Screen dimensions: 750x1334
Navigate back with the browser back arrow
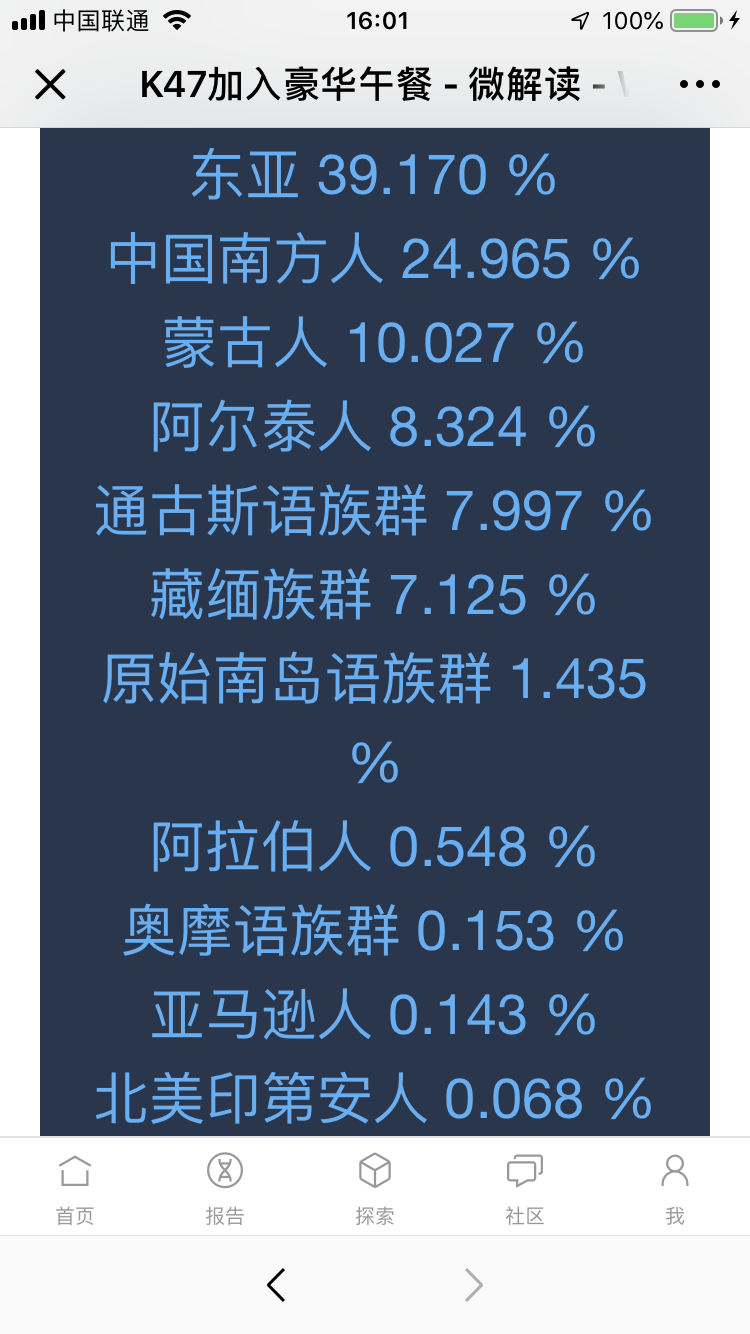(277, 1285)
